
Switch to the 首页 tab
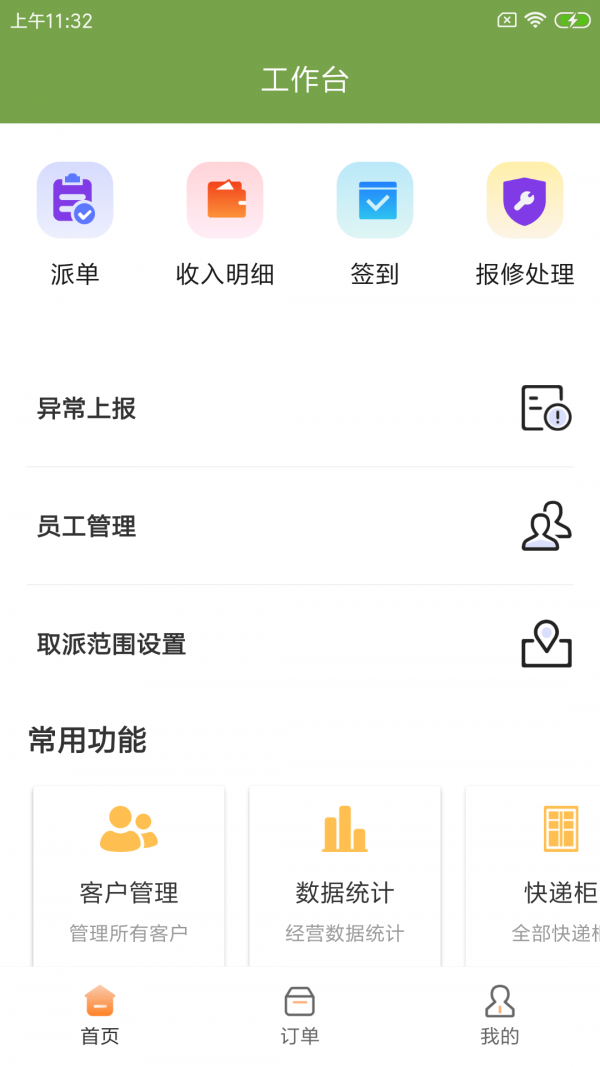[x=100, y=1015]
